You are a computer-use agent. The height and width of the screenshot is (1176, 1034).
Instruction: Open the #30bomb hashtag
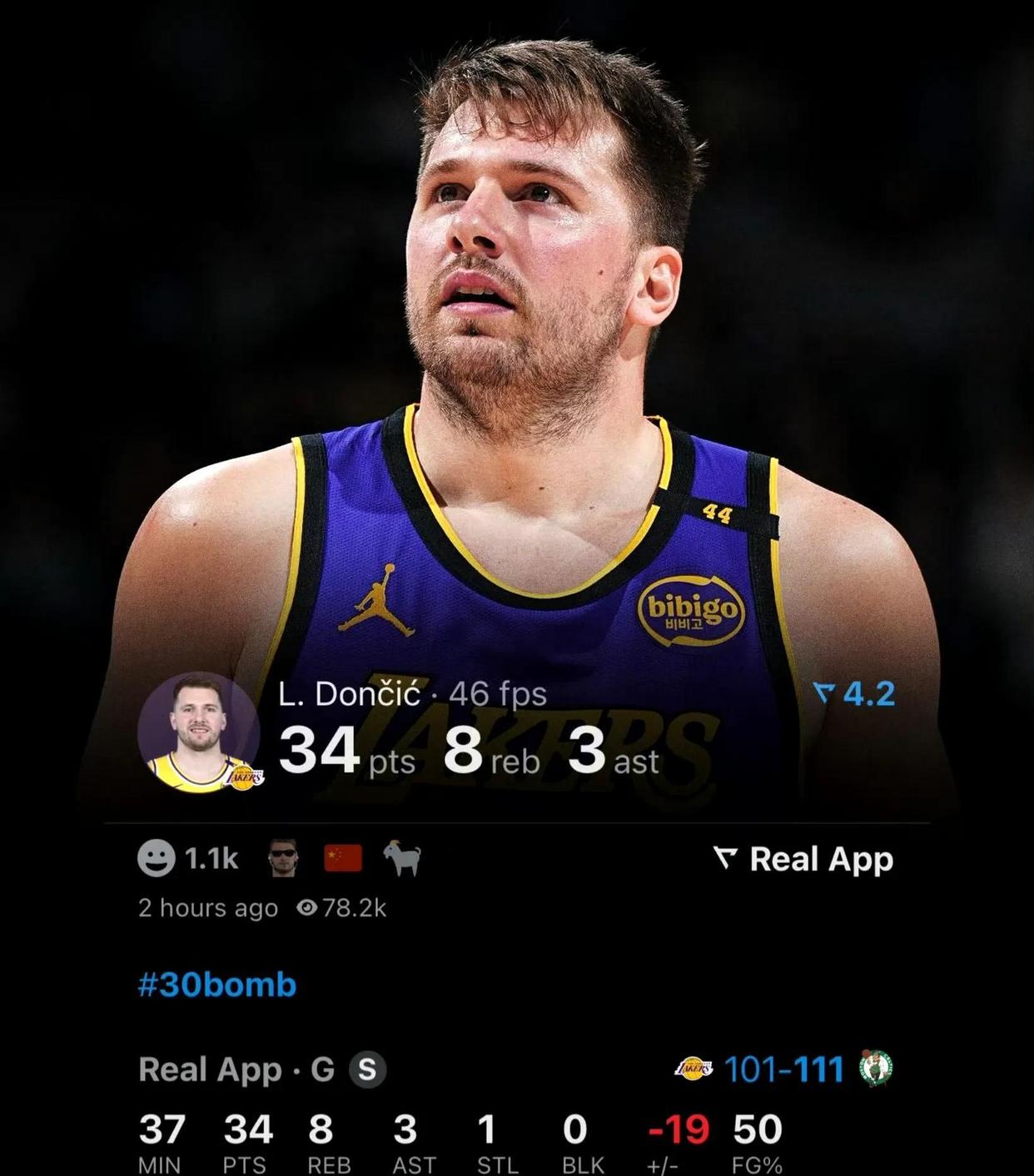click(x=217, y=985)
